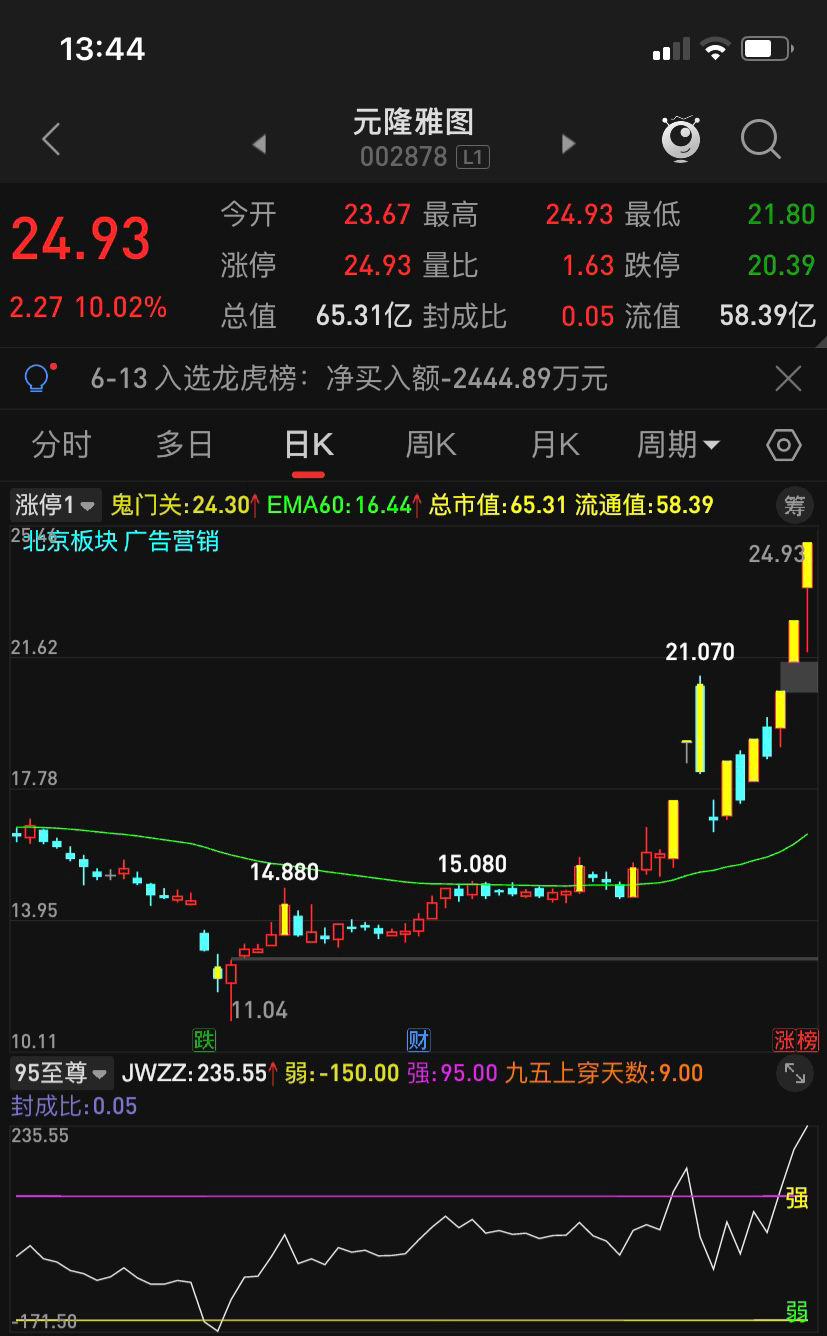This screenshot has width=827, height=1336.
Task: Change the 涨停1 main indicator
Action: pos(55,505)
